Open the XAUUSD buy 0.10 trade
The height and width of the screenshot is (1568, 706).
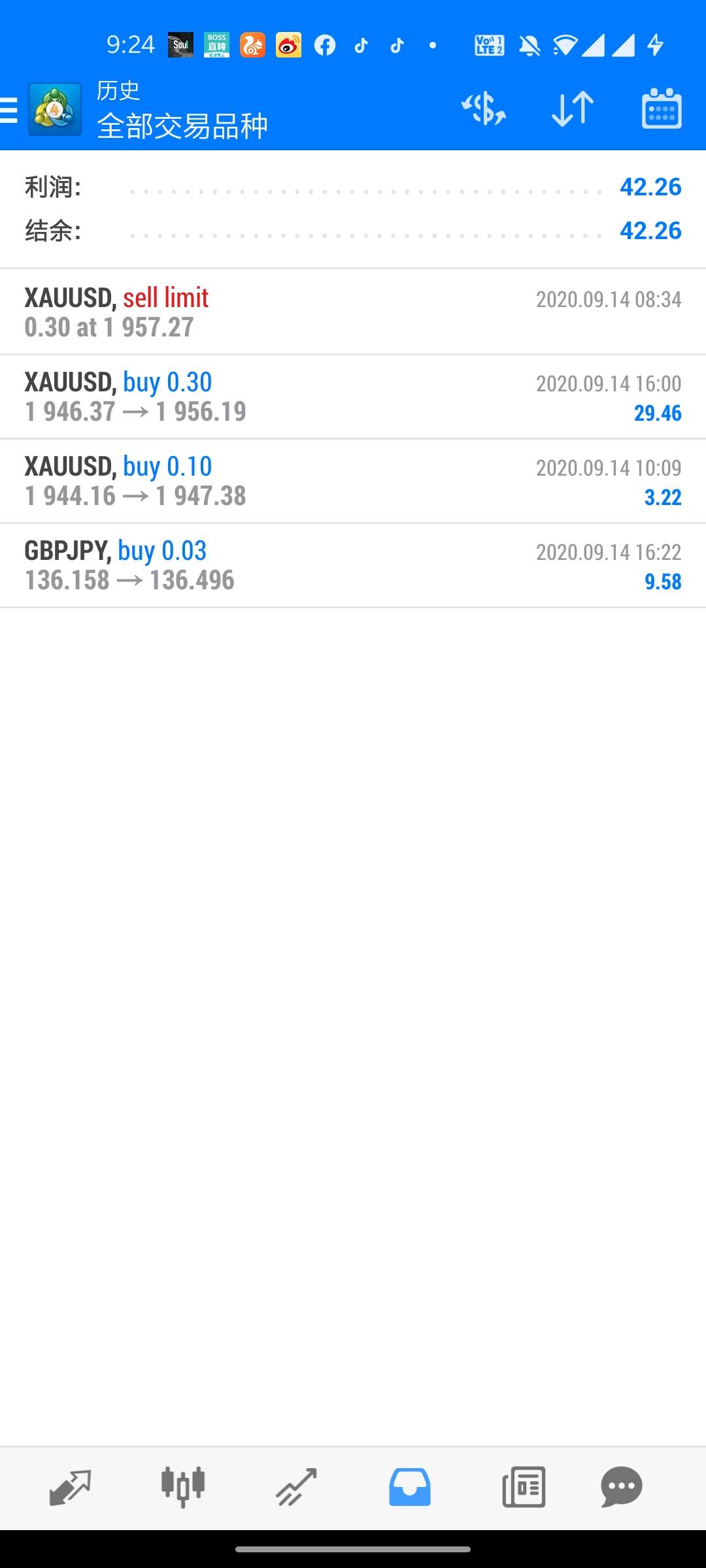353,481
